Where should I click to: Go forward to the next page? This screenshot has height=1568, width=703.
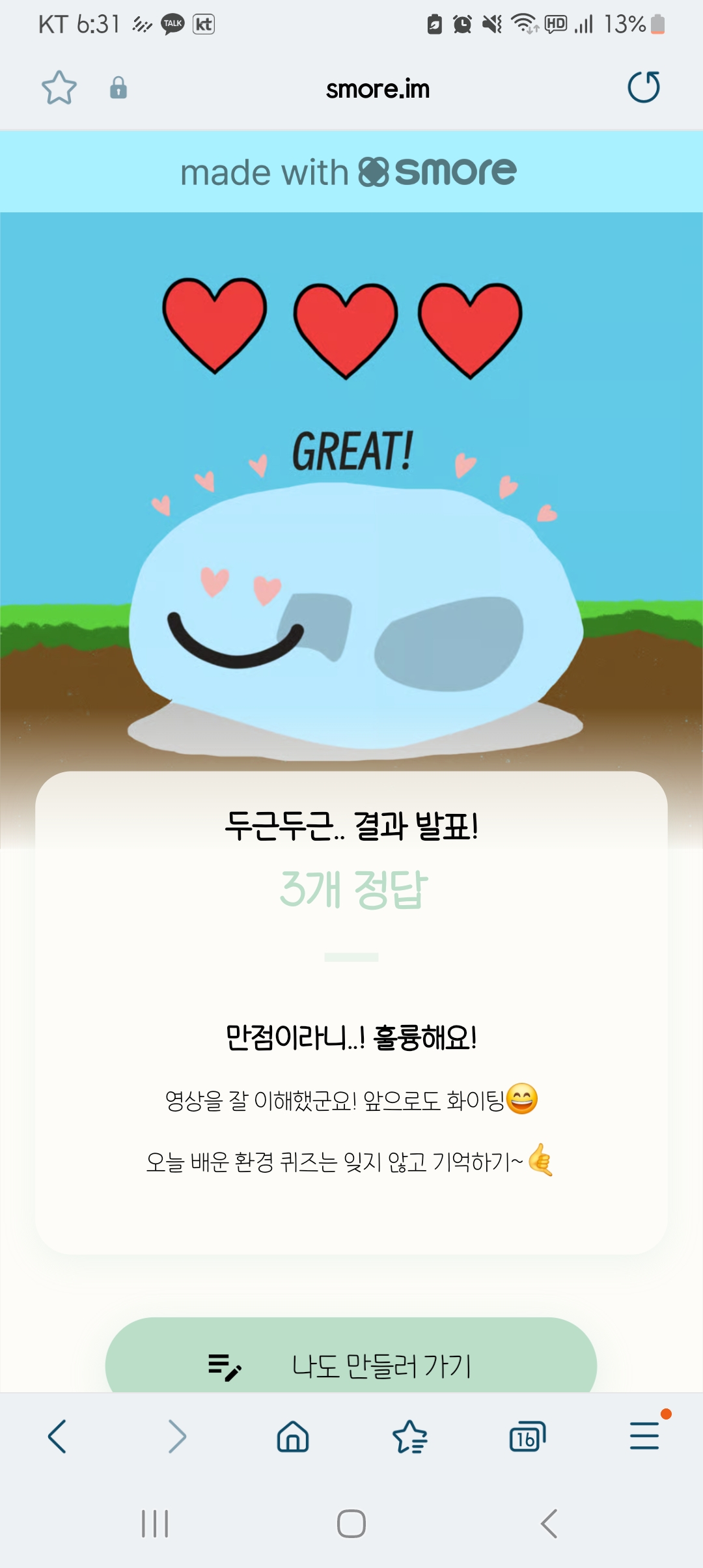[x=176, y=1436]
